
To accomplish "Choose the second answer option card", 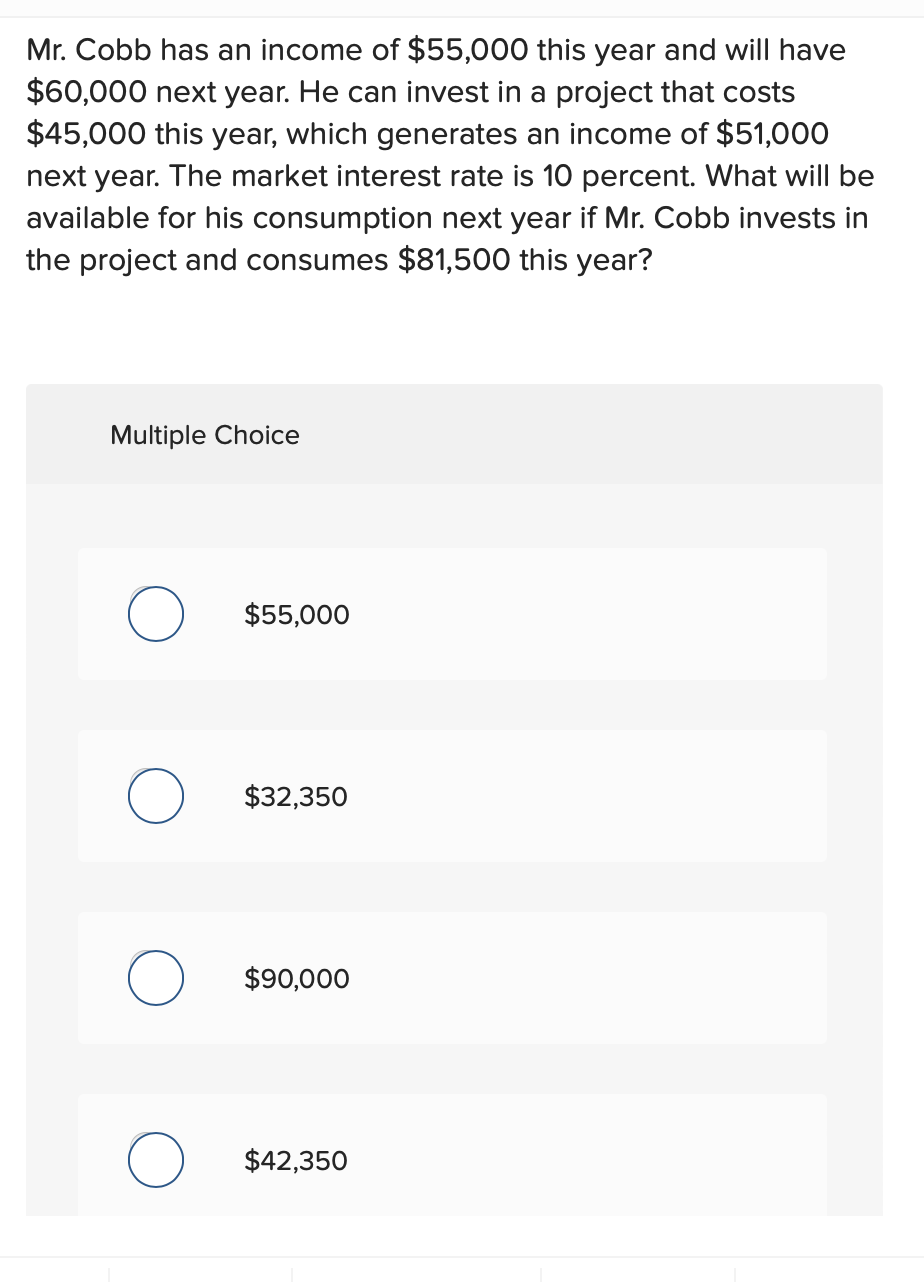I will click(452, 796).
